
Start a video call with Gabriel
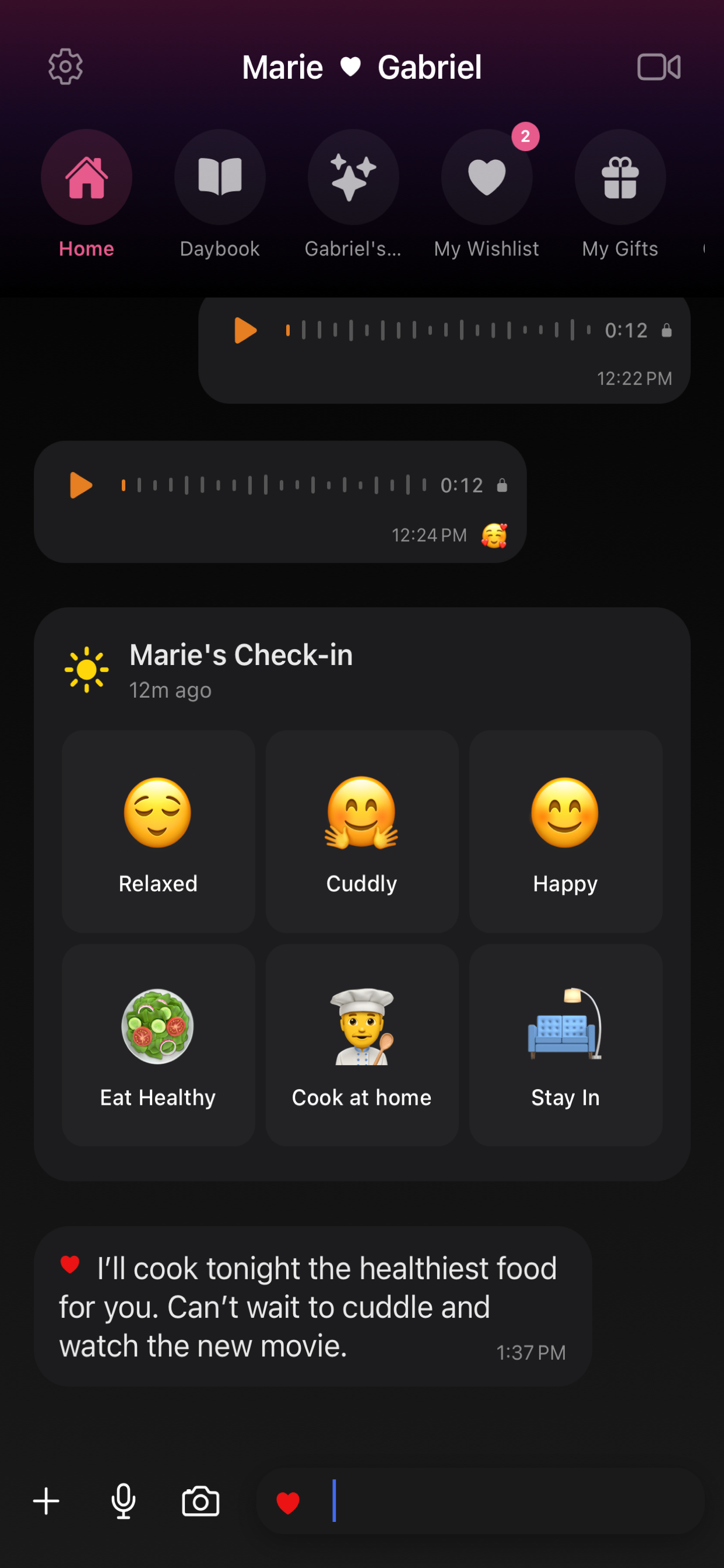(660, 66)
